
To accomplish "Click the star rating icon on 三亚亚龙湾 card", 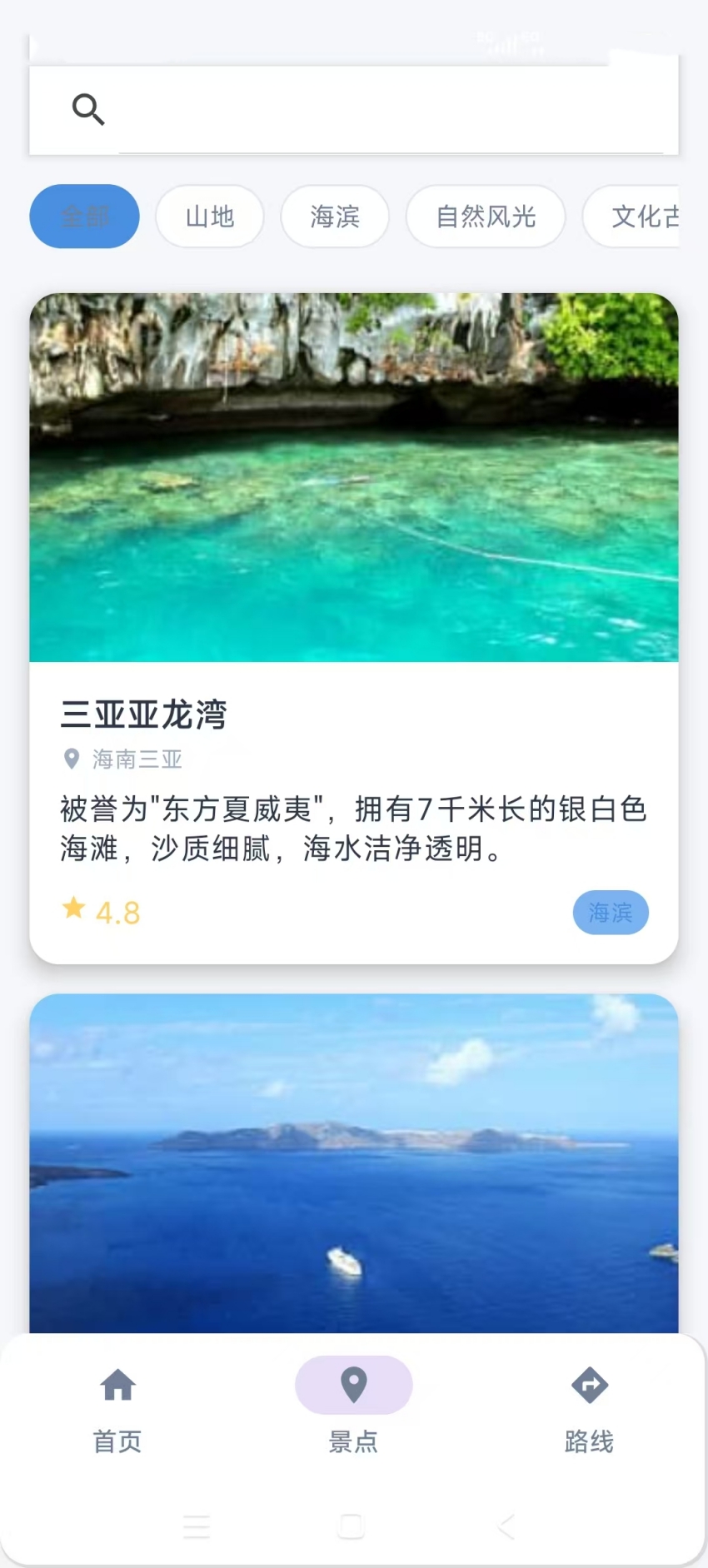I will [x=72, y=908].
